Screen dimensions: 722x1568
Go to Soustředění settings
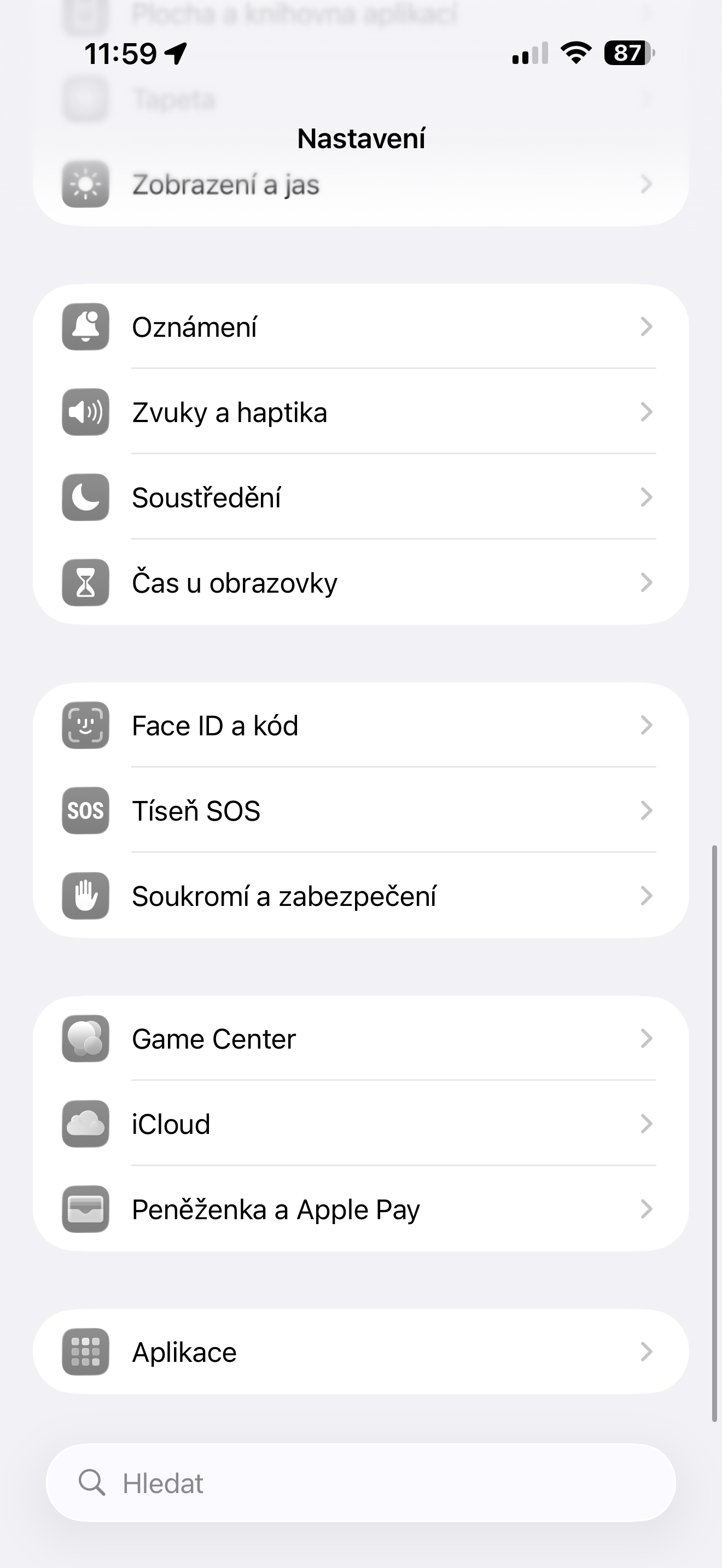[x=360, y=498]
